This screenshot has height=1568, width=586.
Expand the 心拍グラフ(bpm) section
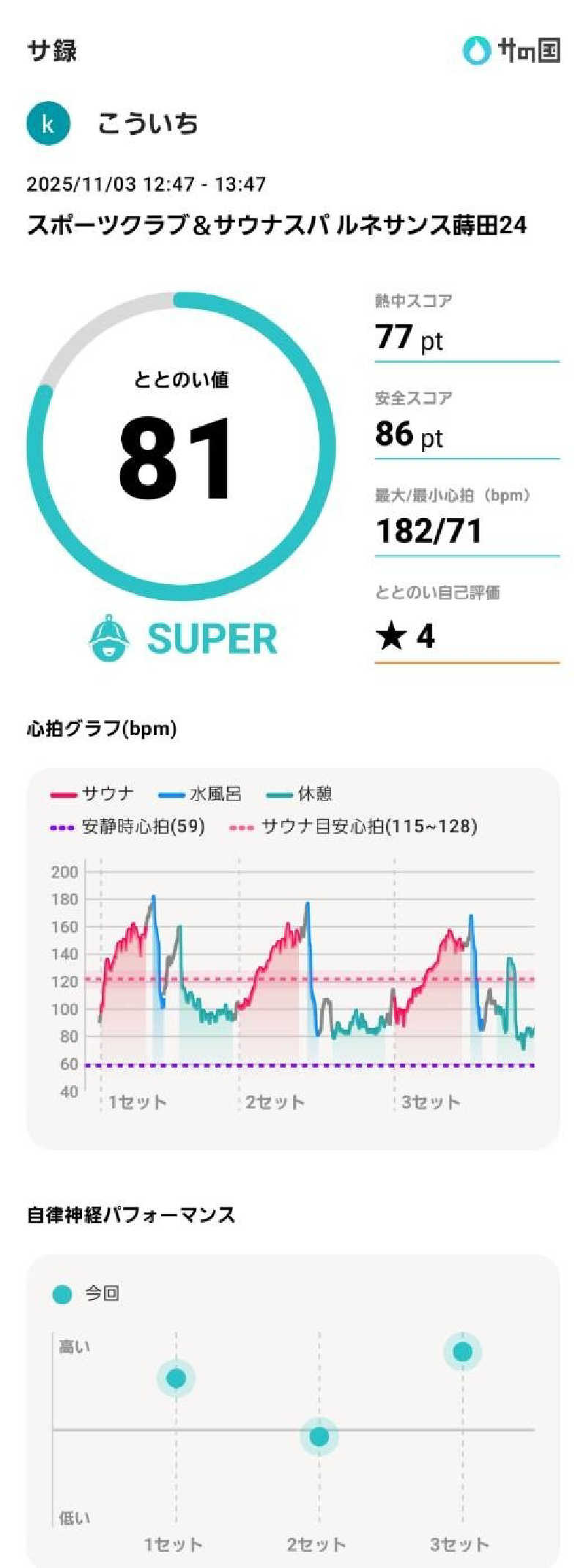click(x=101, y=728)
